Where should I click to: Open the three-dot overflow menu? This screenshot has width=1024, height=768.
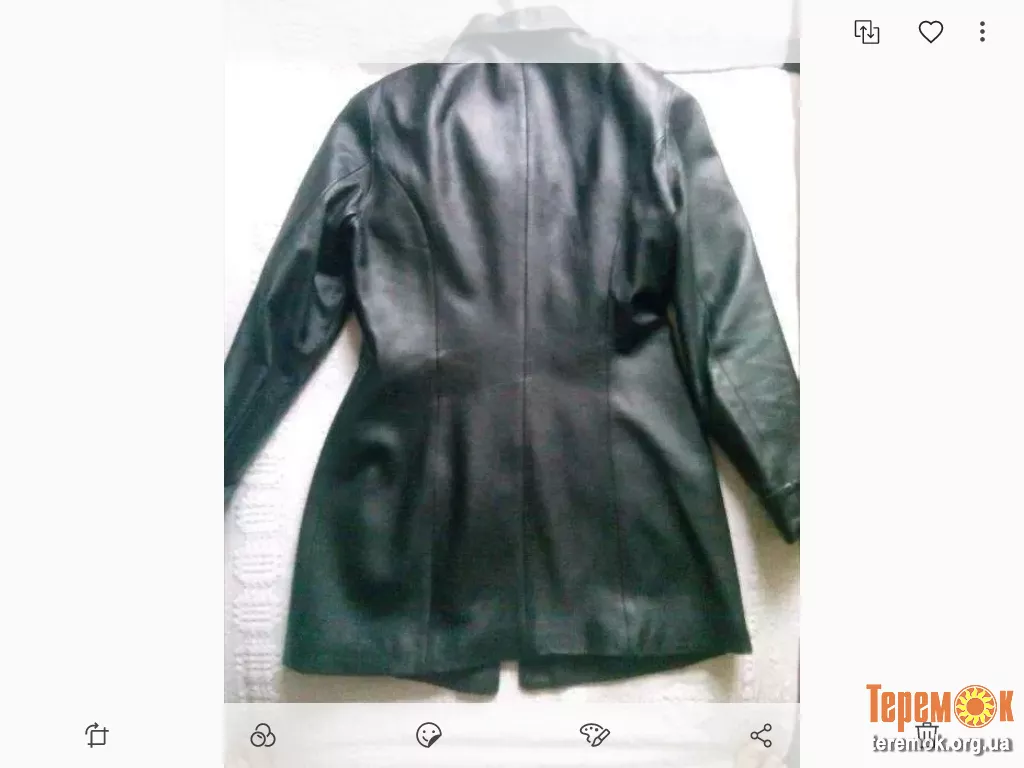pos(982,32)
